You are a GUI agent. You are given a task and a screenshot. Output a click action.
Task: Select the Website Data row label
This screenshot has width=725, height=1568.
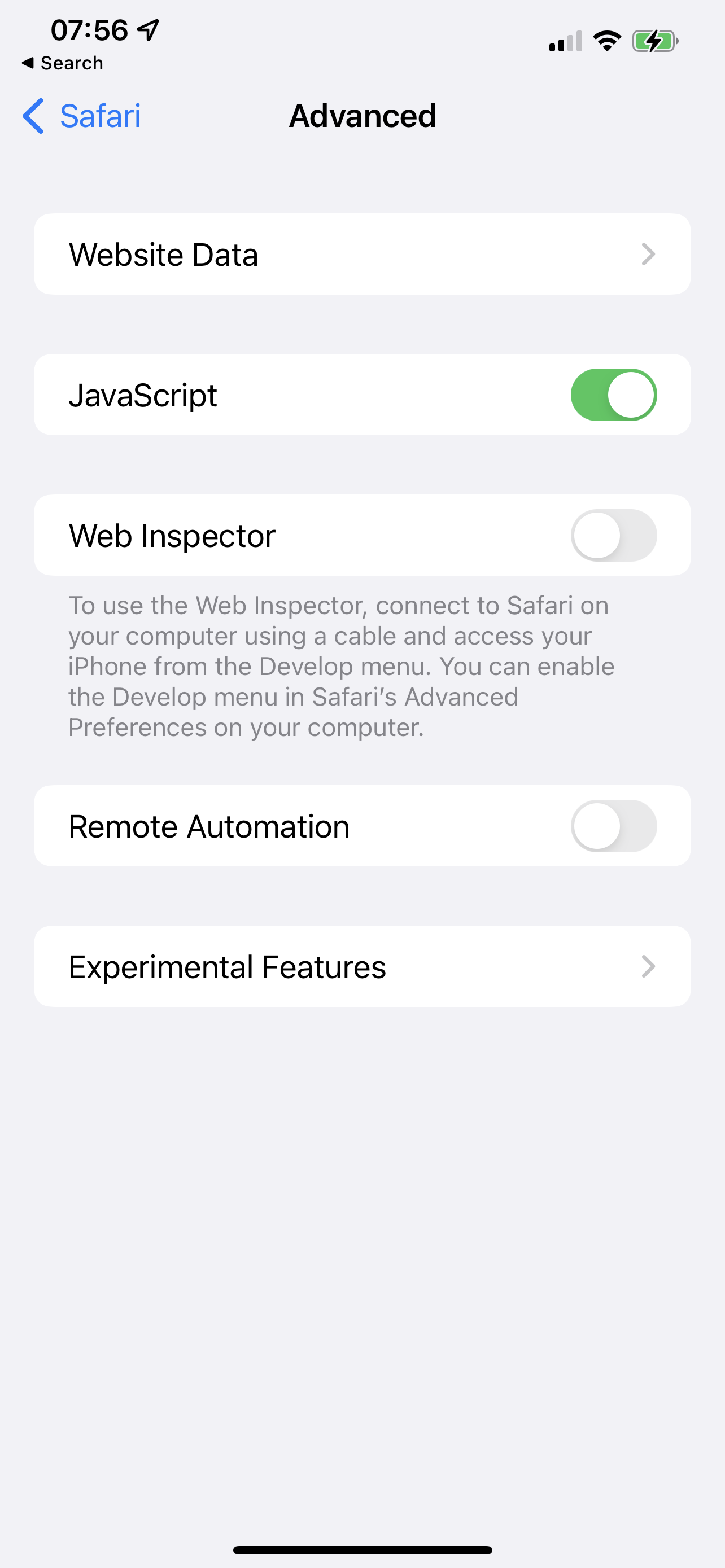pos(163,255)
